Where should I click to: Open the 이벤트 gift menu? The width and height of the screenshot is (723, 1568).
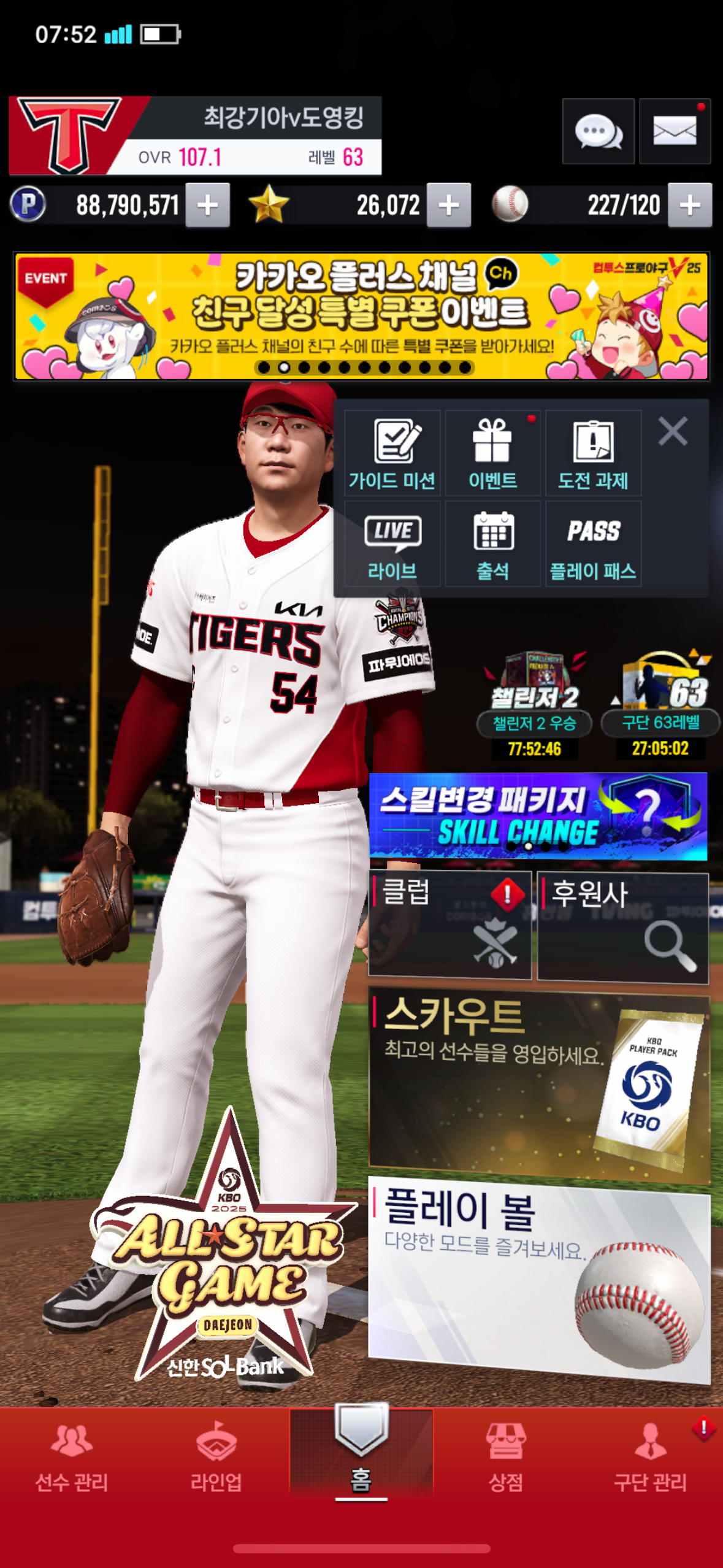coord(492,453)
